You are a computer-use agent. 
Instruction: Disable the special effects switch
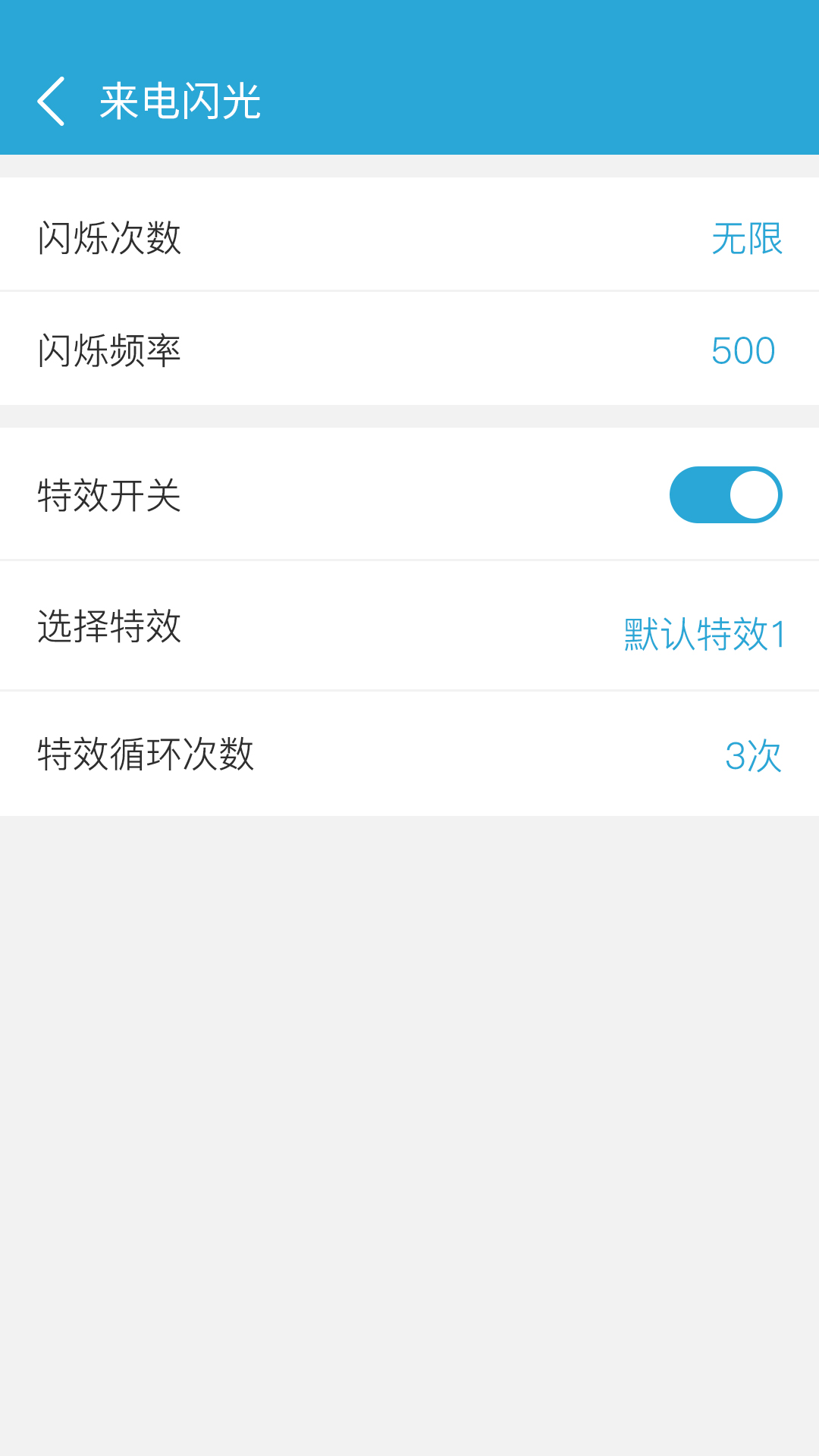coord(725,494)
